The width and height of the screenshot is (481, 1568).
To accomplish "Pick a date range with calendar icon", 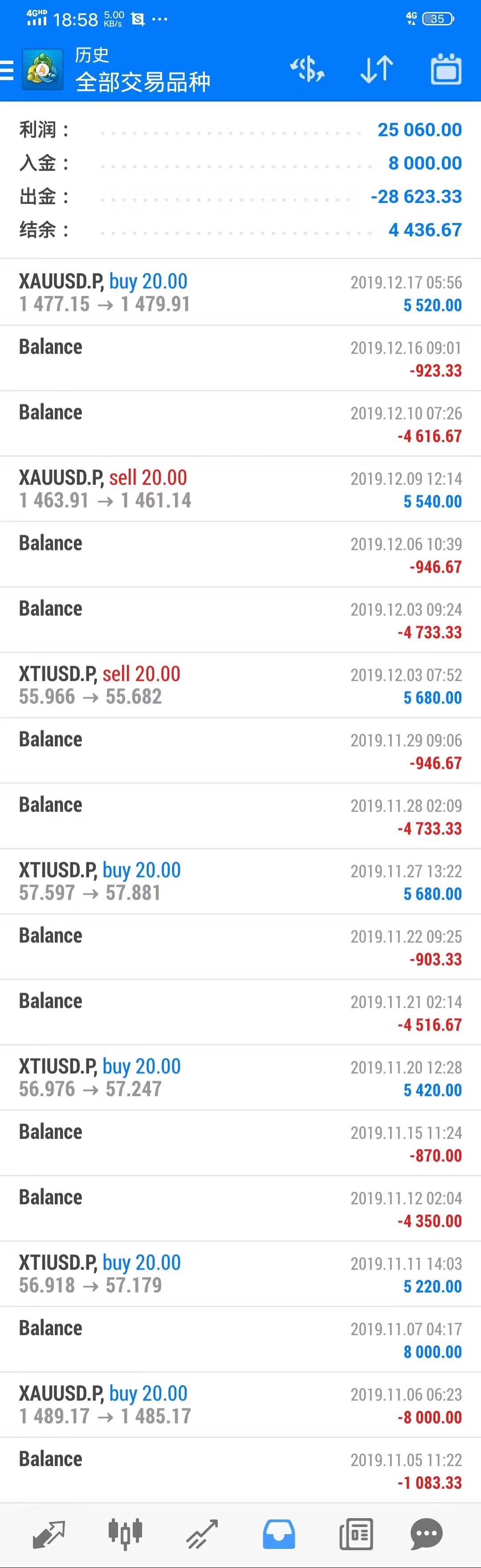I will (x=446, y=69).
